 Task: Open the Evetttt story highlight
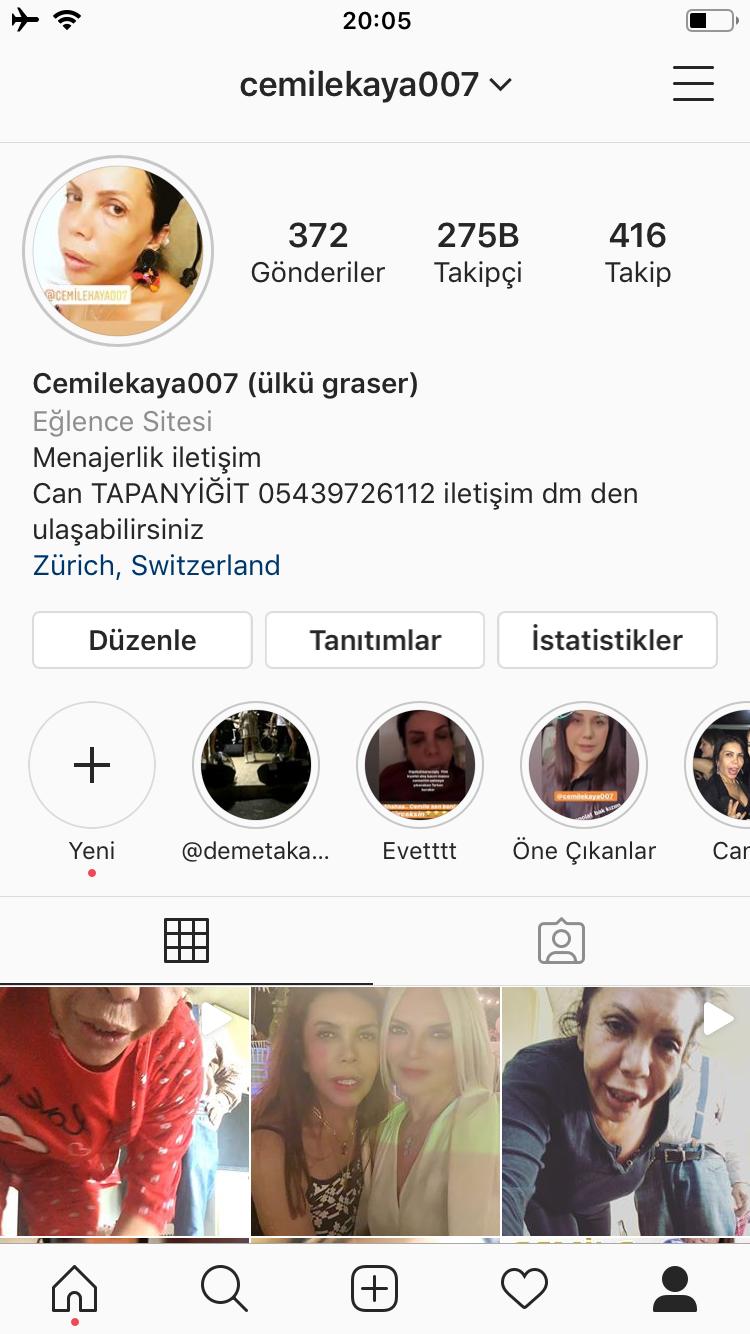coord(420,765)
